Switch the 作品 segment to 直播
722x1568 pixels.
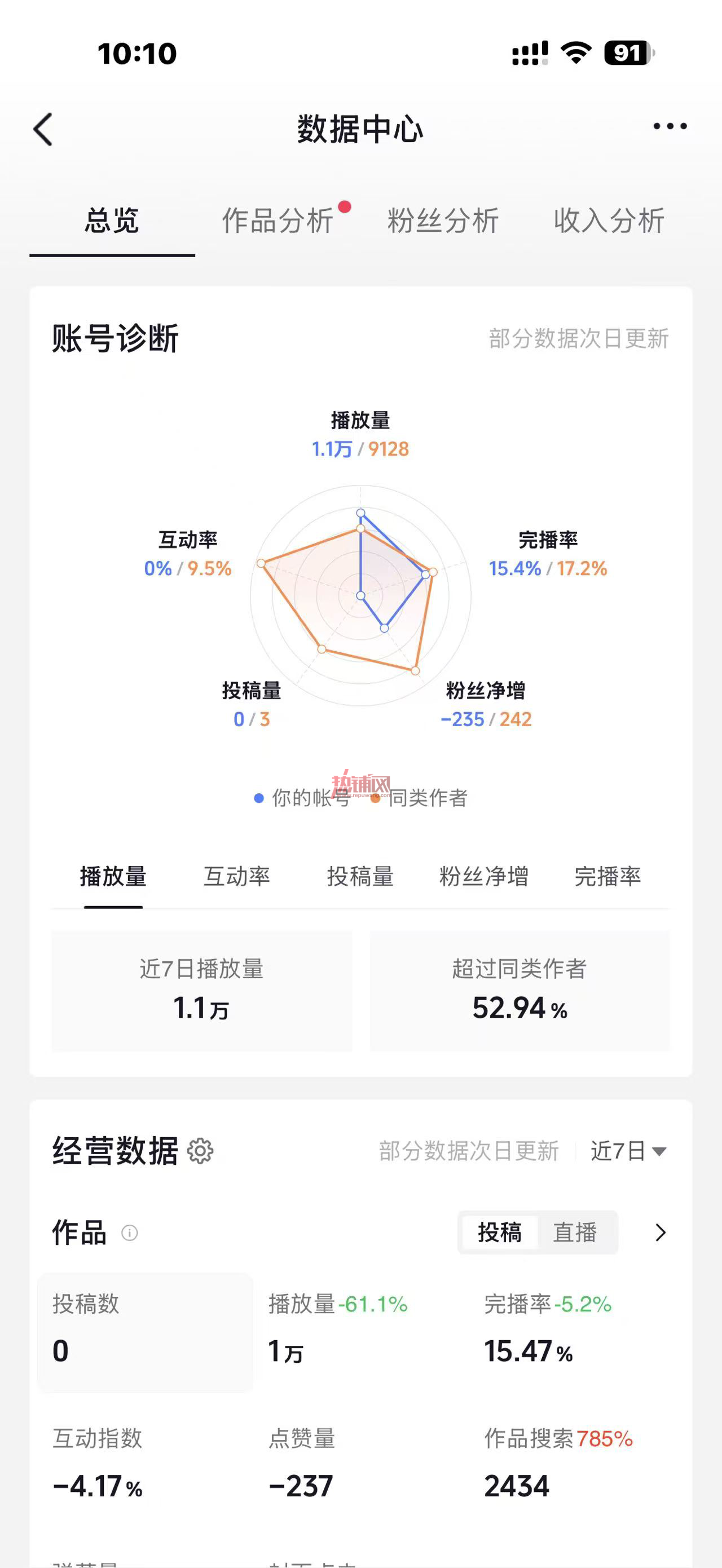(575, 1233)
